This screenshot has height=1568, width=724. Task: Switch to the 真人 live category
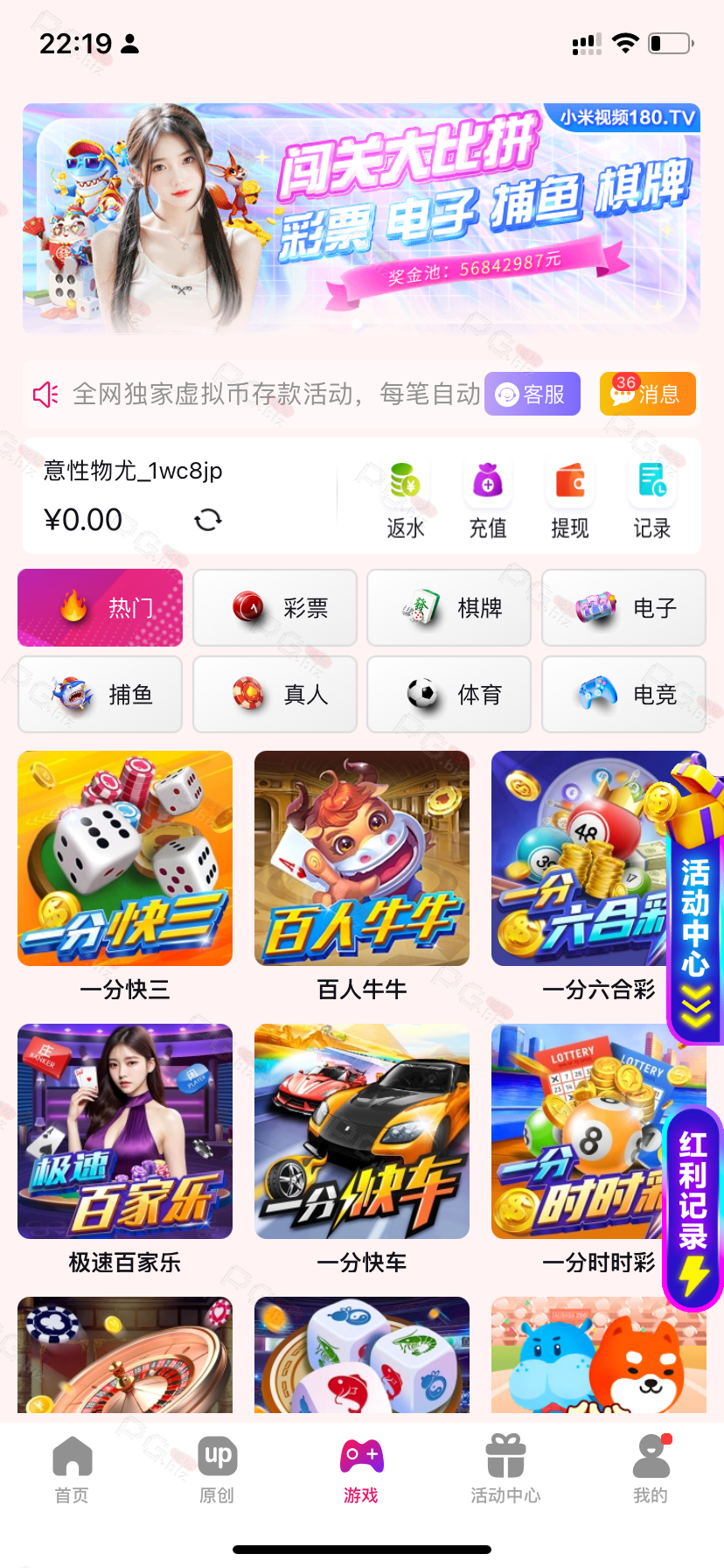click(x=275, y=695)
